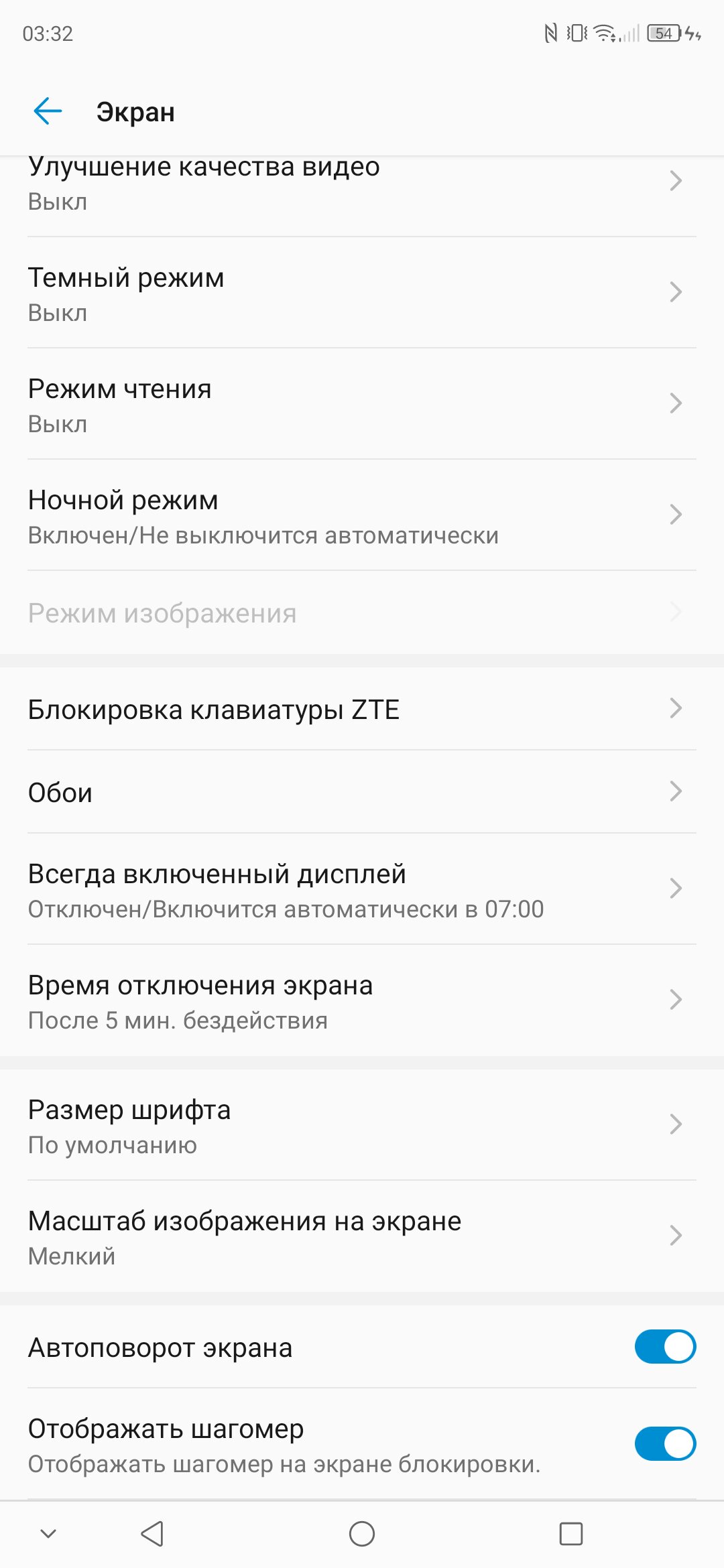Open Темный режим settings
Image resolution: width=724 pixels, height=1568 pixels.
click(362, 293)
